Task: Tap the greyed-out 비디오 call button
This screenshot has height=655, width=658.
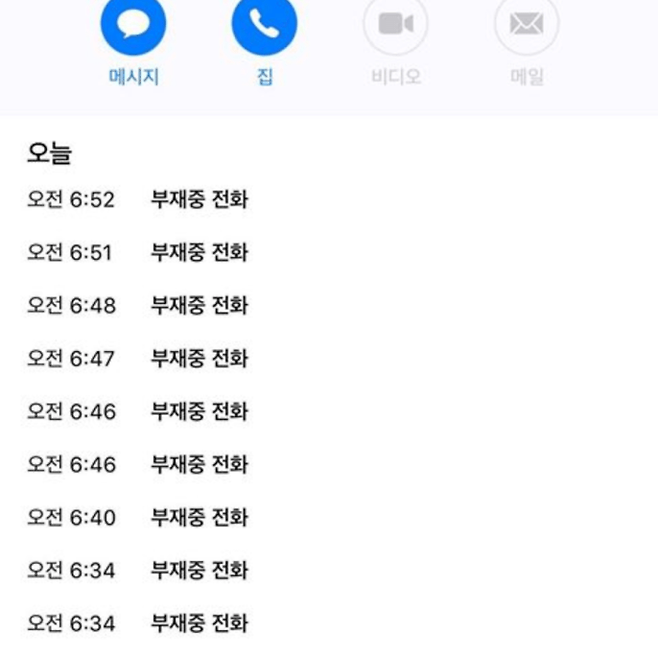Action: pos(395,26)
